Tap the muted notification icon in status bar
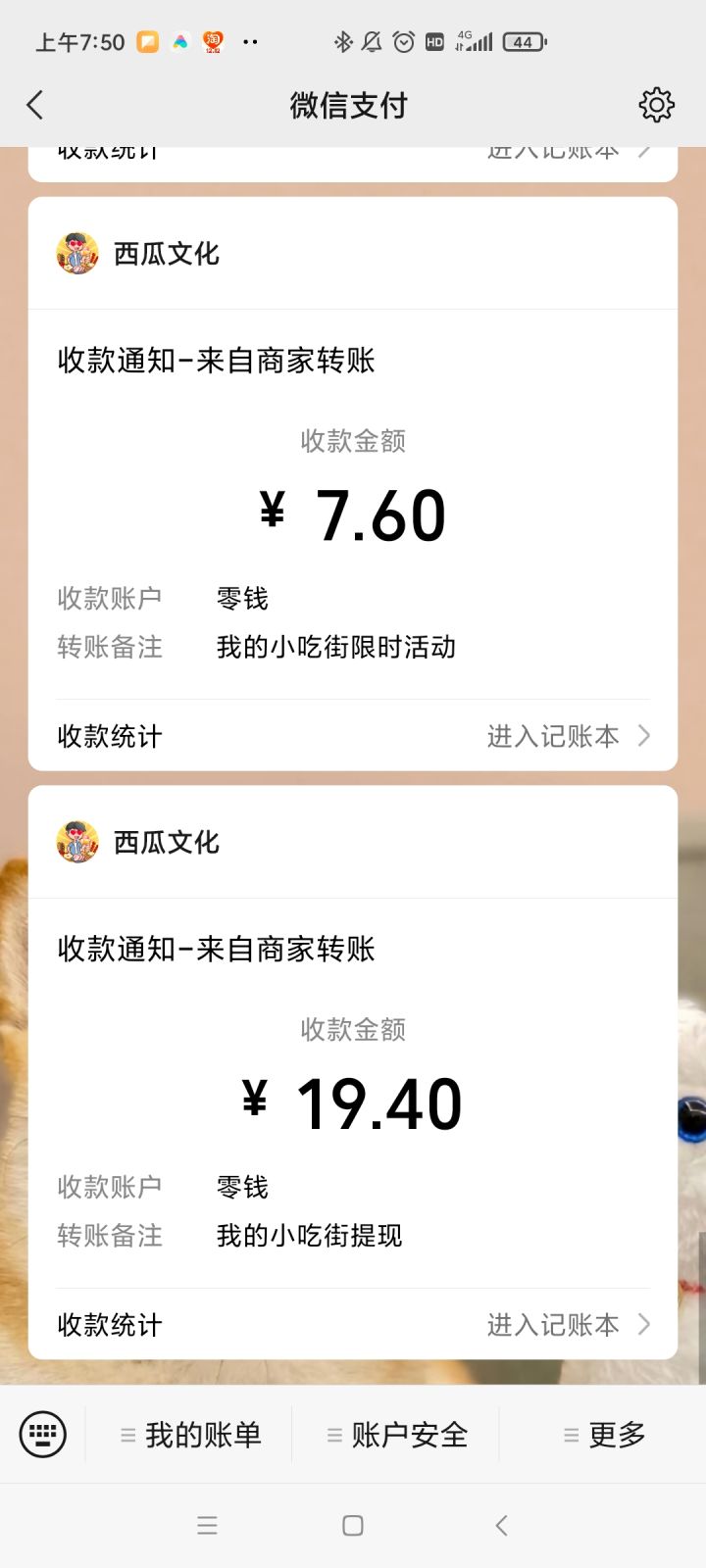The height and width of the screenshot is (1568, 706). (x=373, y=41)
